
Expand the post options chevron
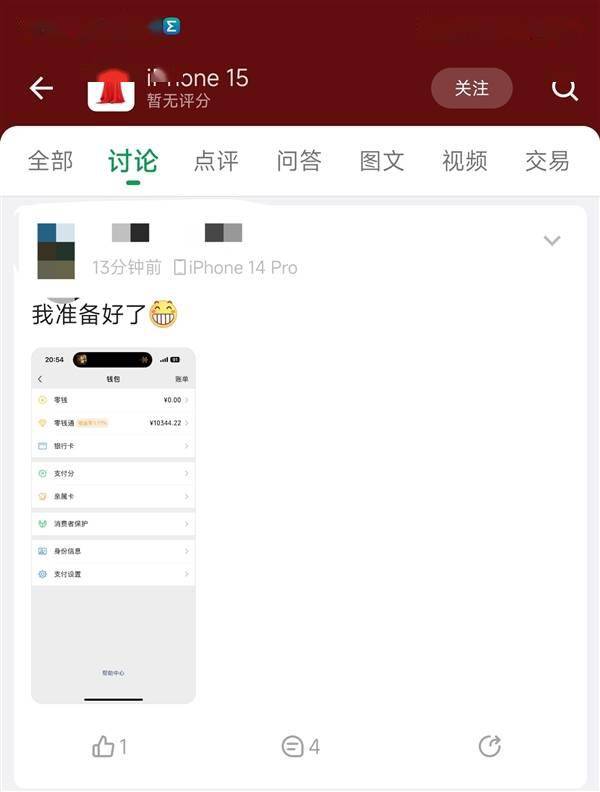point(551,241)
